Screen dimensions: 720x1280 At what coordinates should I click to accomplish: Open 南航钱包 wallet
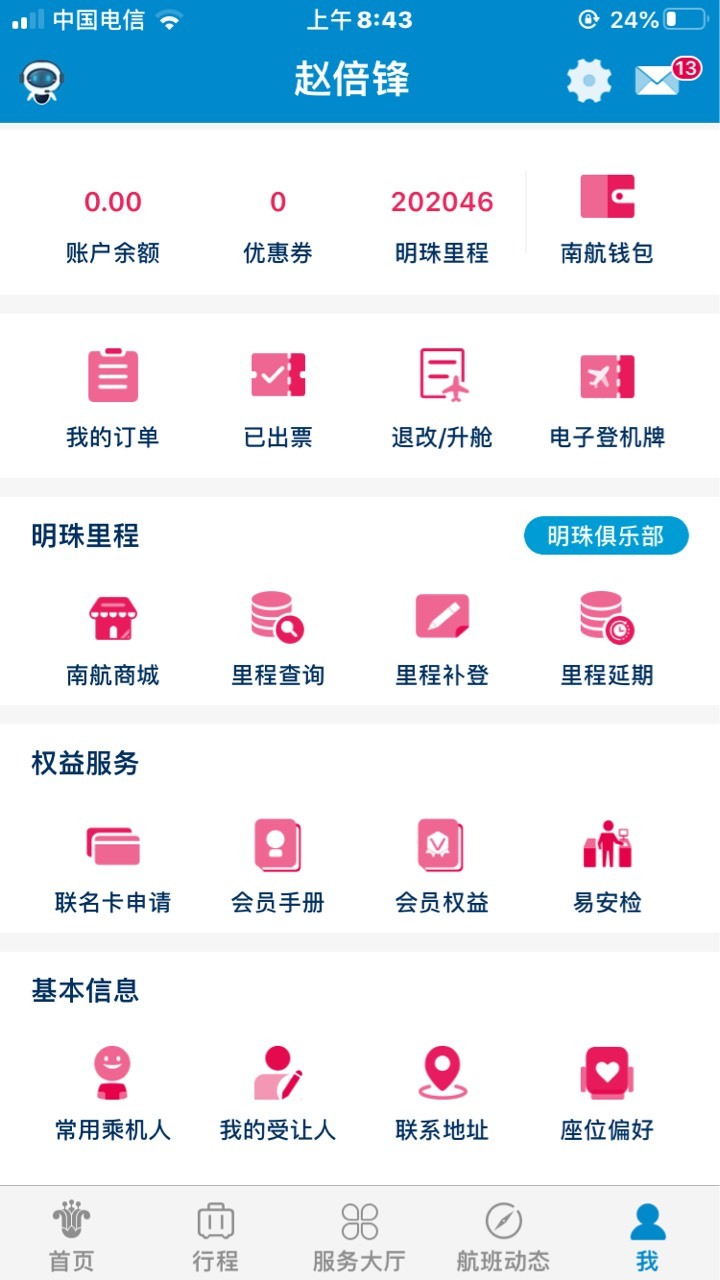tap(607, 219)
